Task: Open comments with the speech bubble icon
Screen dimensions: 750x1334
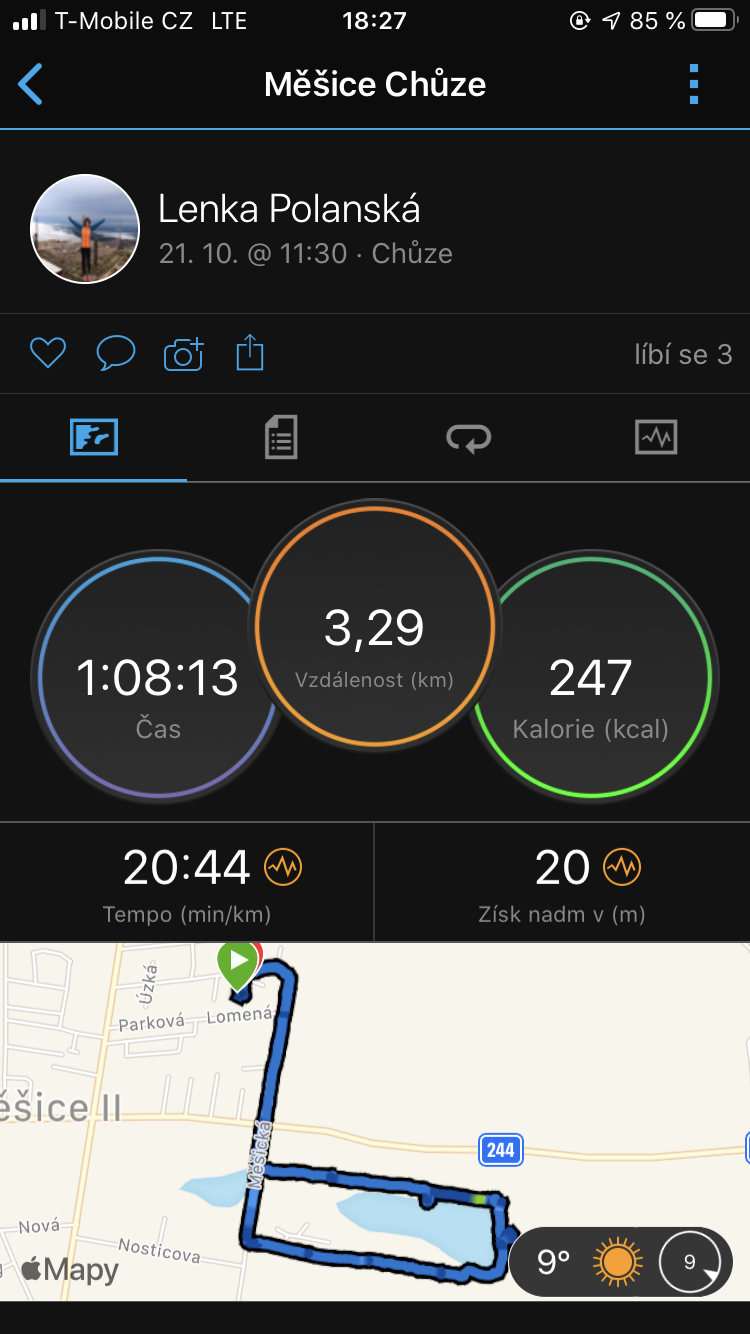Action: pos(116,353)
